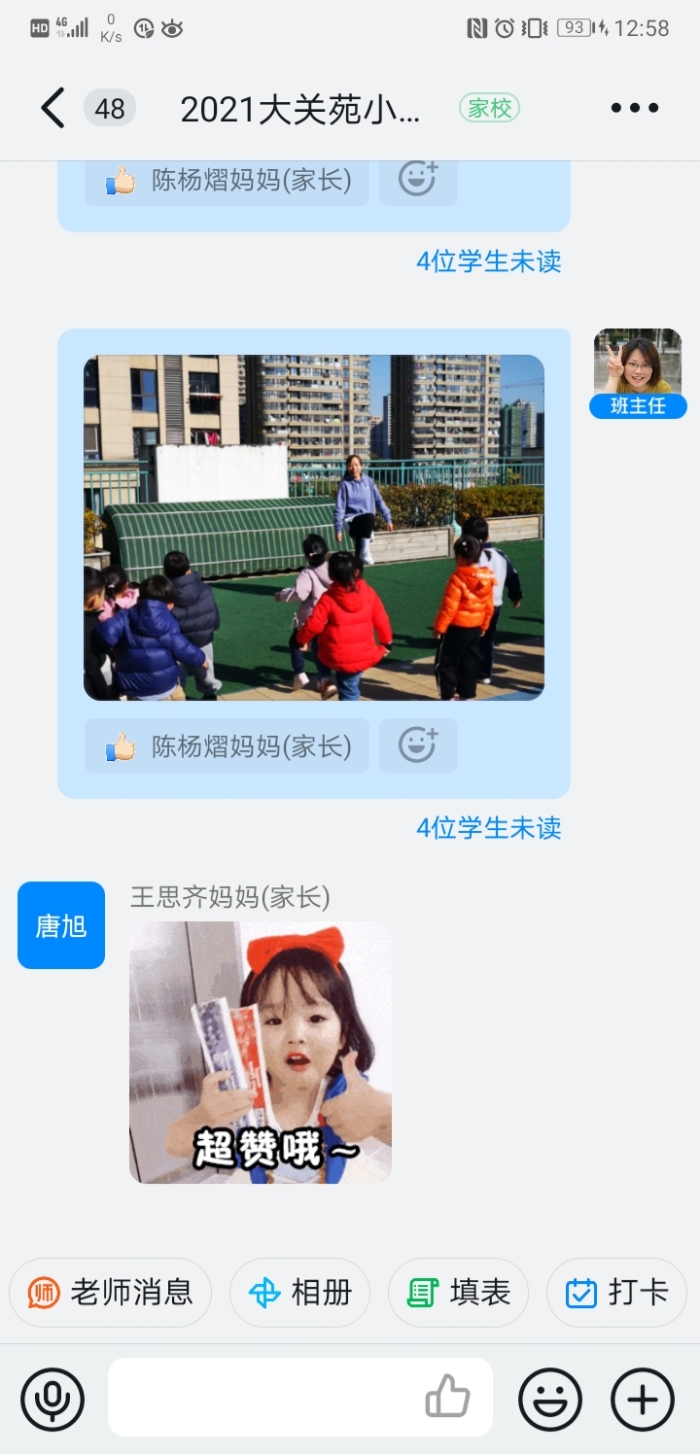Switch to voice message input
Screen dimensions: 700x1454
click(52, 1398)
